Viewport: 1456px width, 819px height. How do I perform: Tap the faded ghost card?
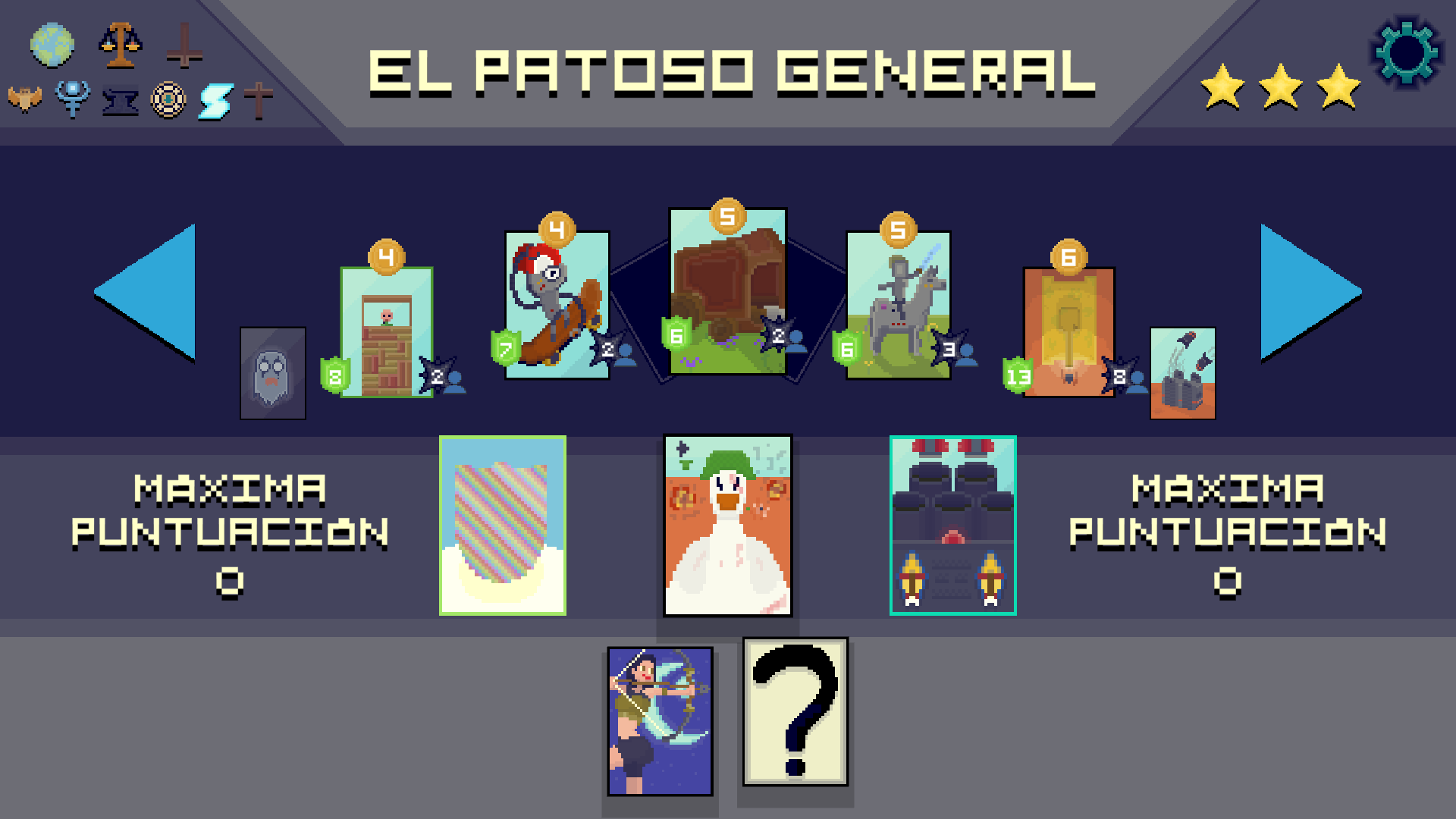pos(273,373)
